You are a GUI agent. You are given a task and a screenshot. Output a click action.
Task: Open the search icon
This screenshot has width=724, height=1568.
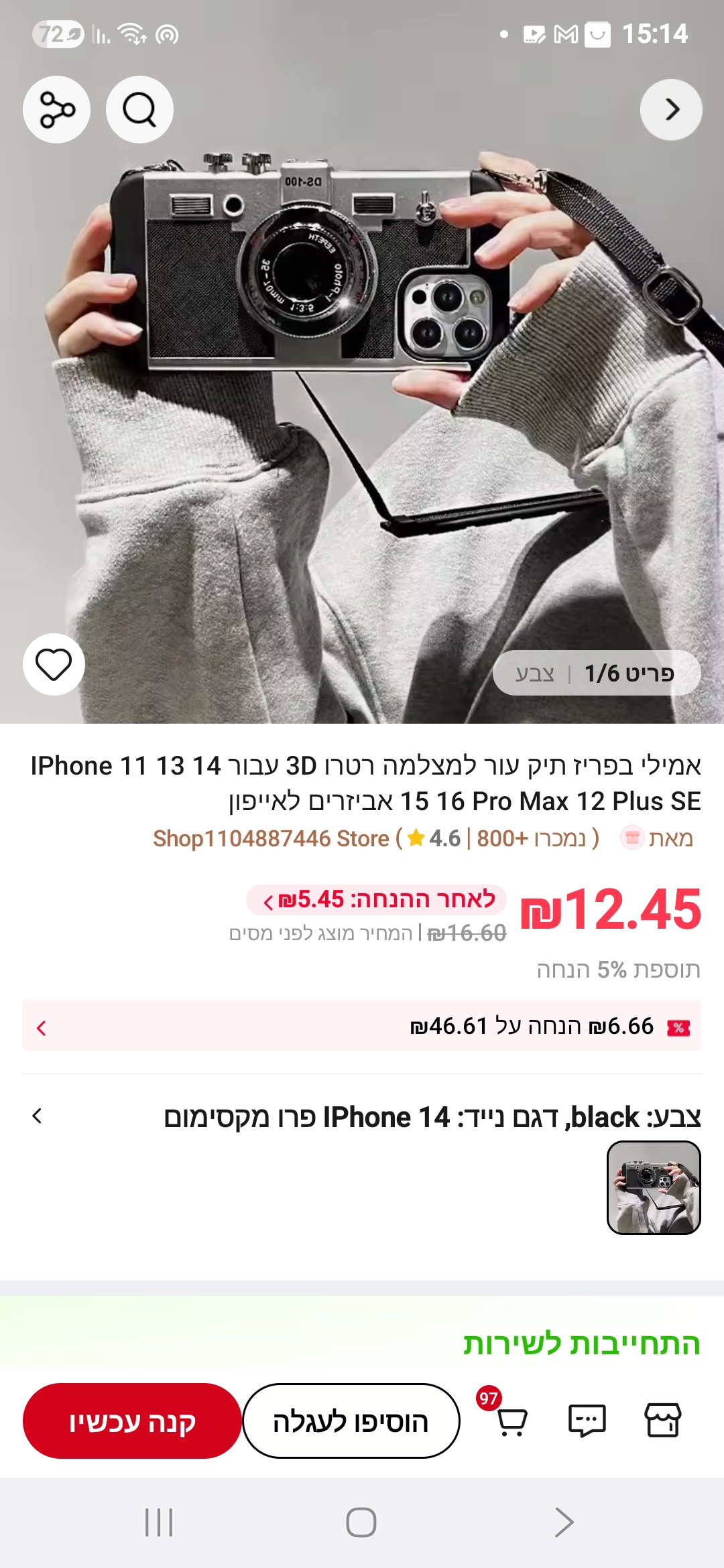click(139, 109)
